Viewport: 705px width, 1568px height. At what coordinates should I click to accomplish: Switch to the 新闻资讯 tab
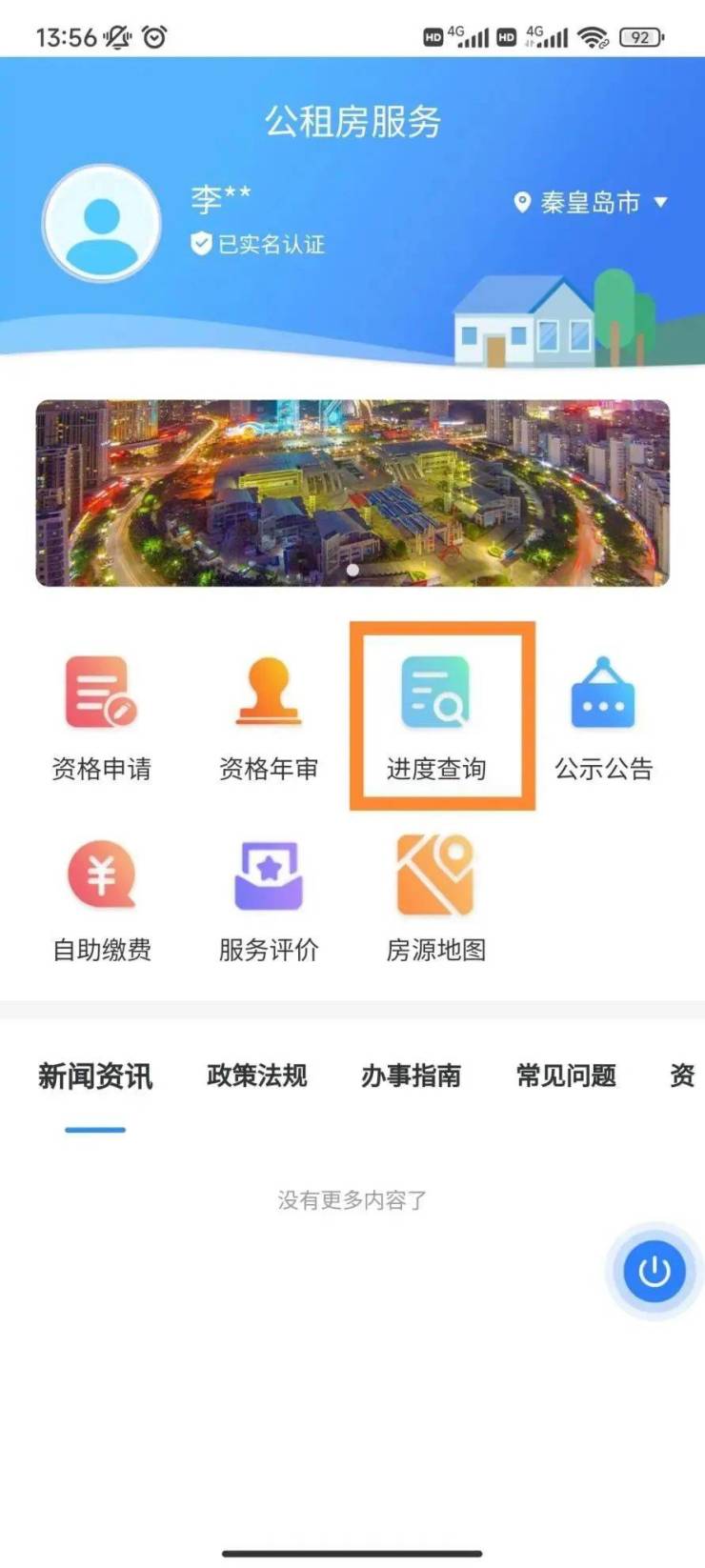[95, 1076]
